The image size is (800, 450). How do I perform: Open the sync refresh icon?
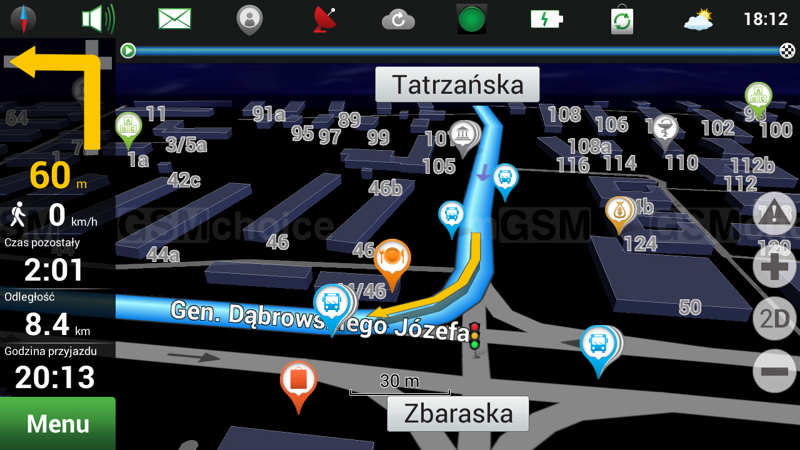click(x=622, y=19)
